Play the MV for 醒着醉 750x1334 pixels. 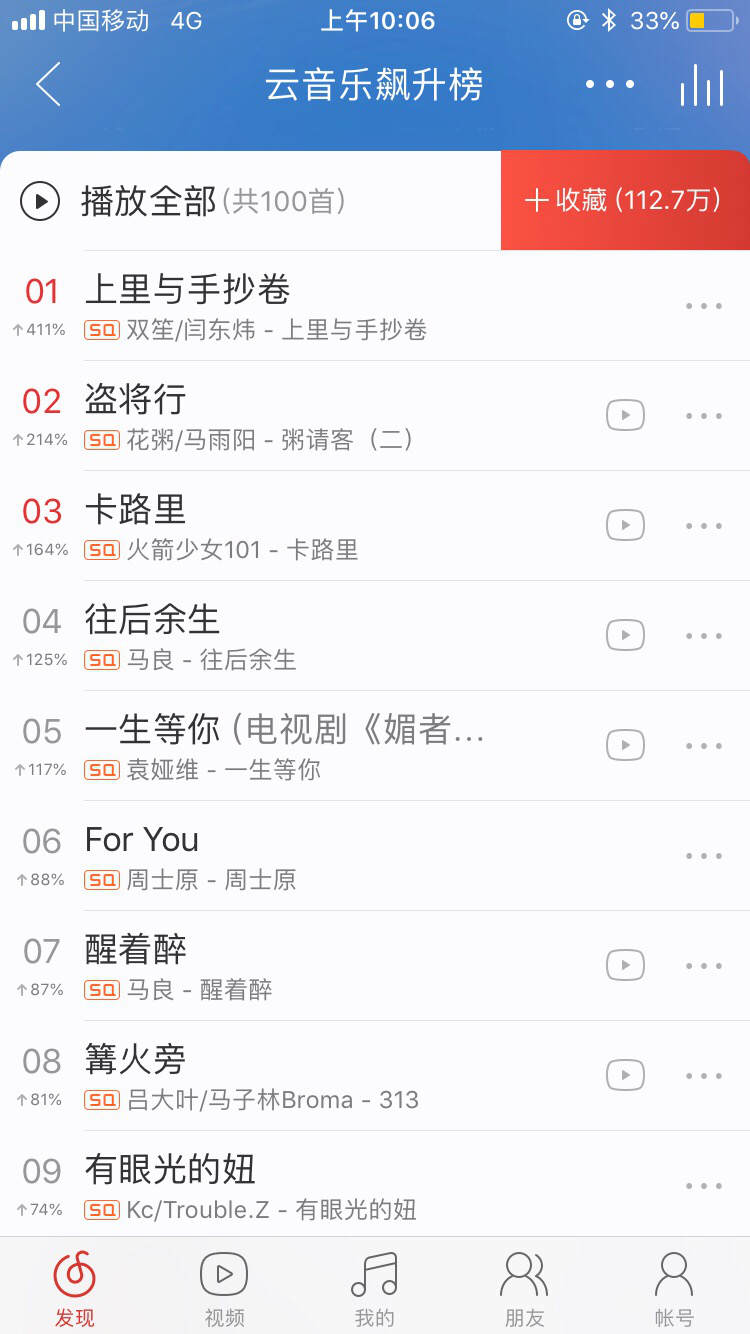pyautogui.click(x=625, y=965)
